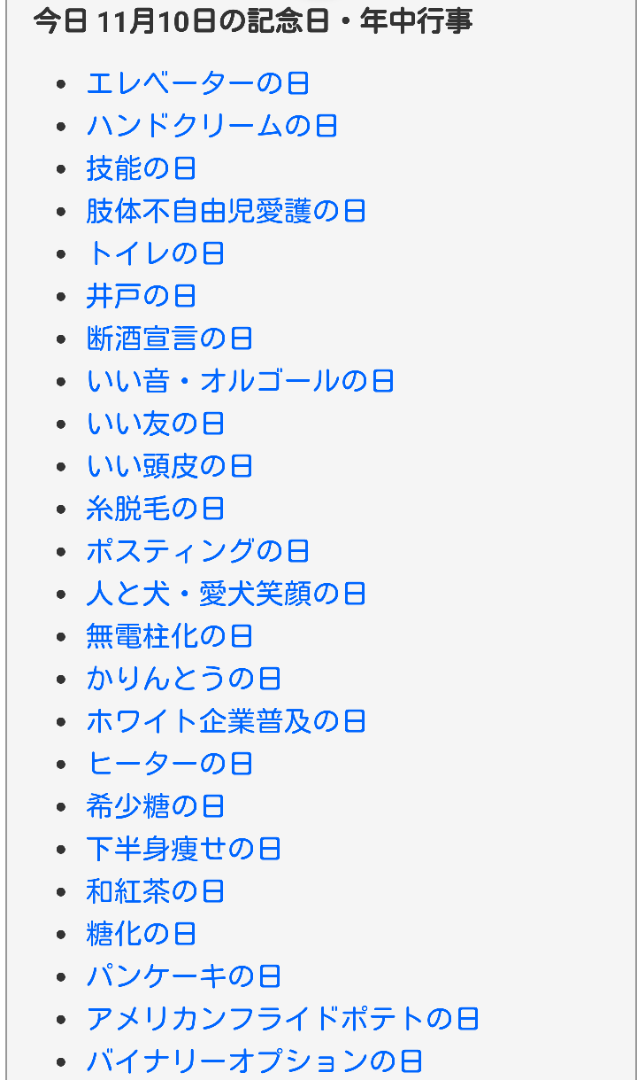This screenshot has width=637, height=1080.
Task: Open the エレベーターの日 link
Action: pos(198,83)
